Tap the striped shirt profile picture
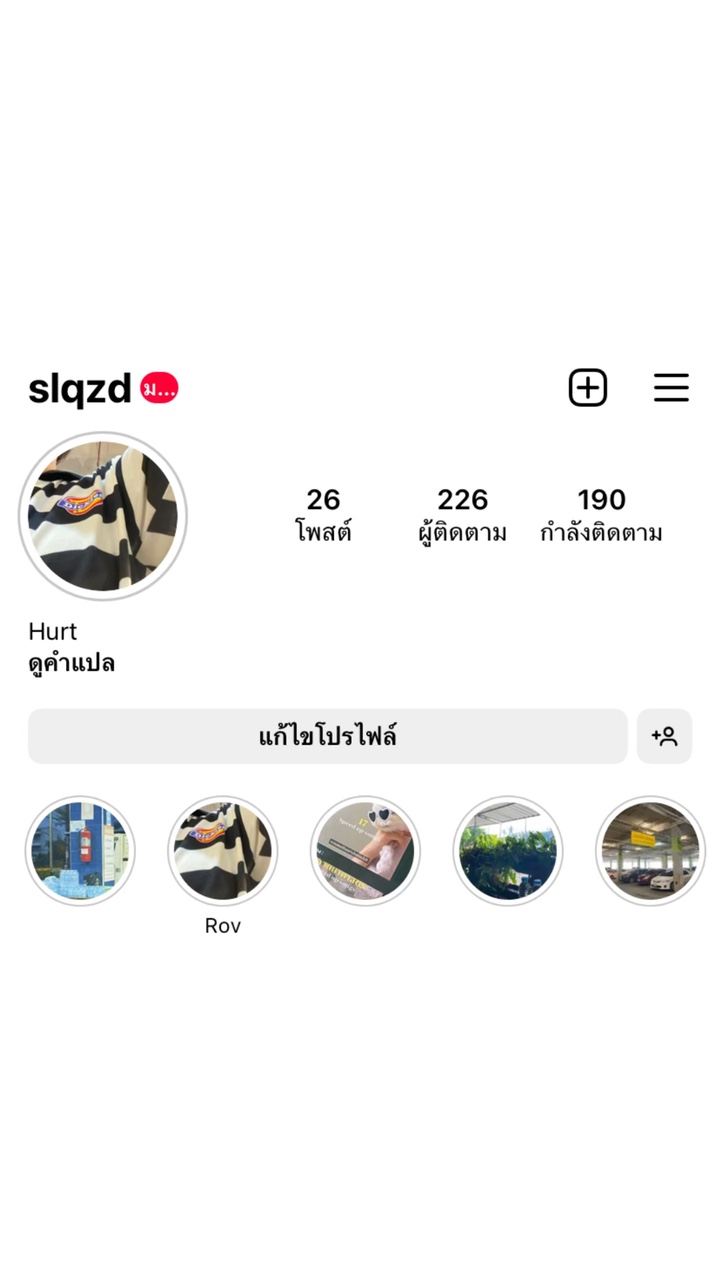 (x=103, y=516)
